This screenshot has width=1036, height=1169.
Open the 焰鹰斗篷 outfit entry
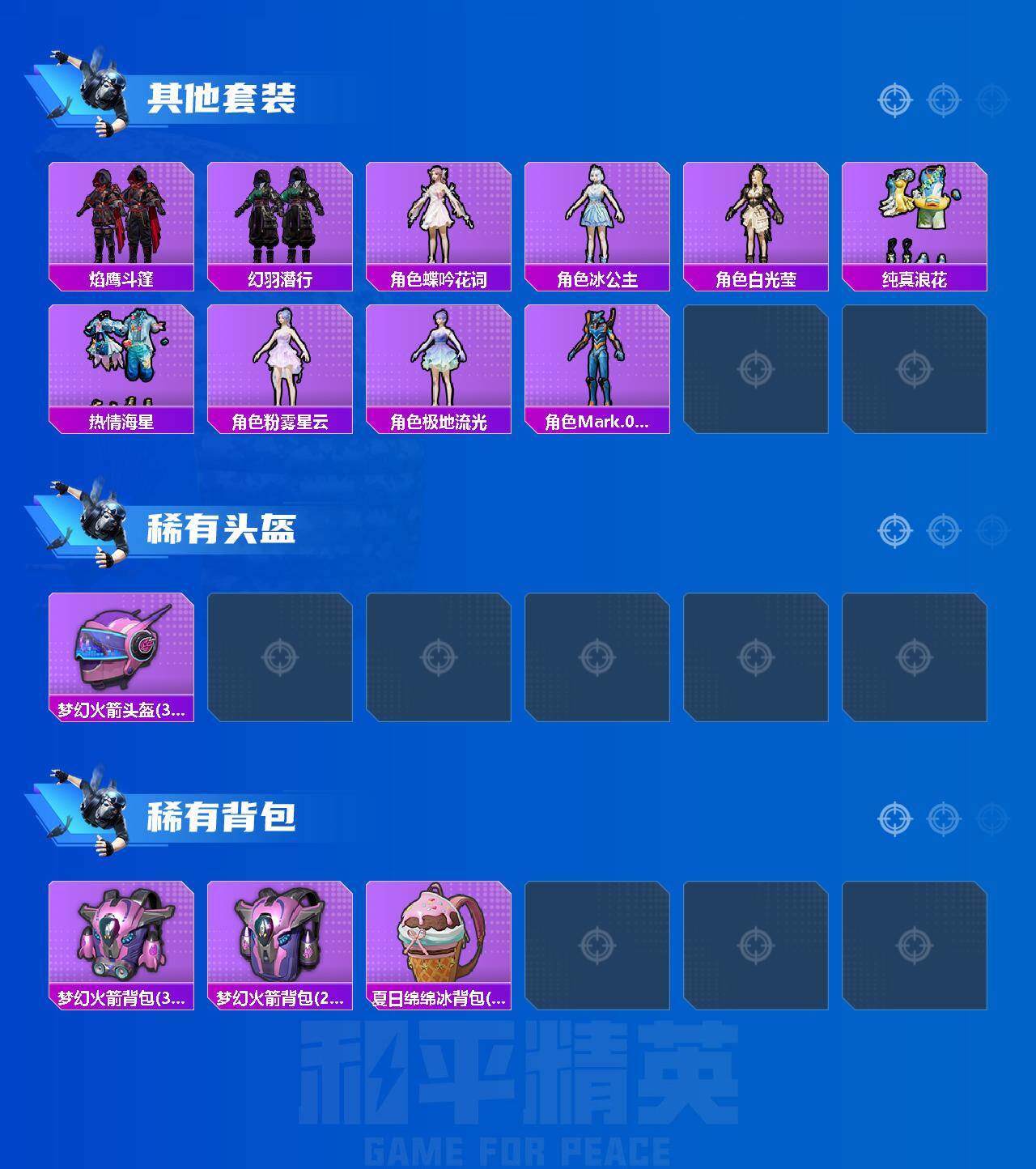[x=120, y=215]
